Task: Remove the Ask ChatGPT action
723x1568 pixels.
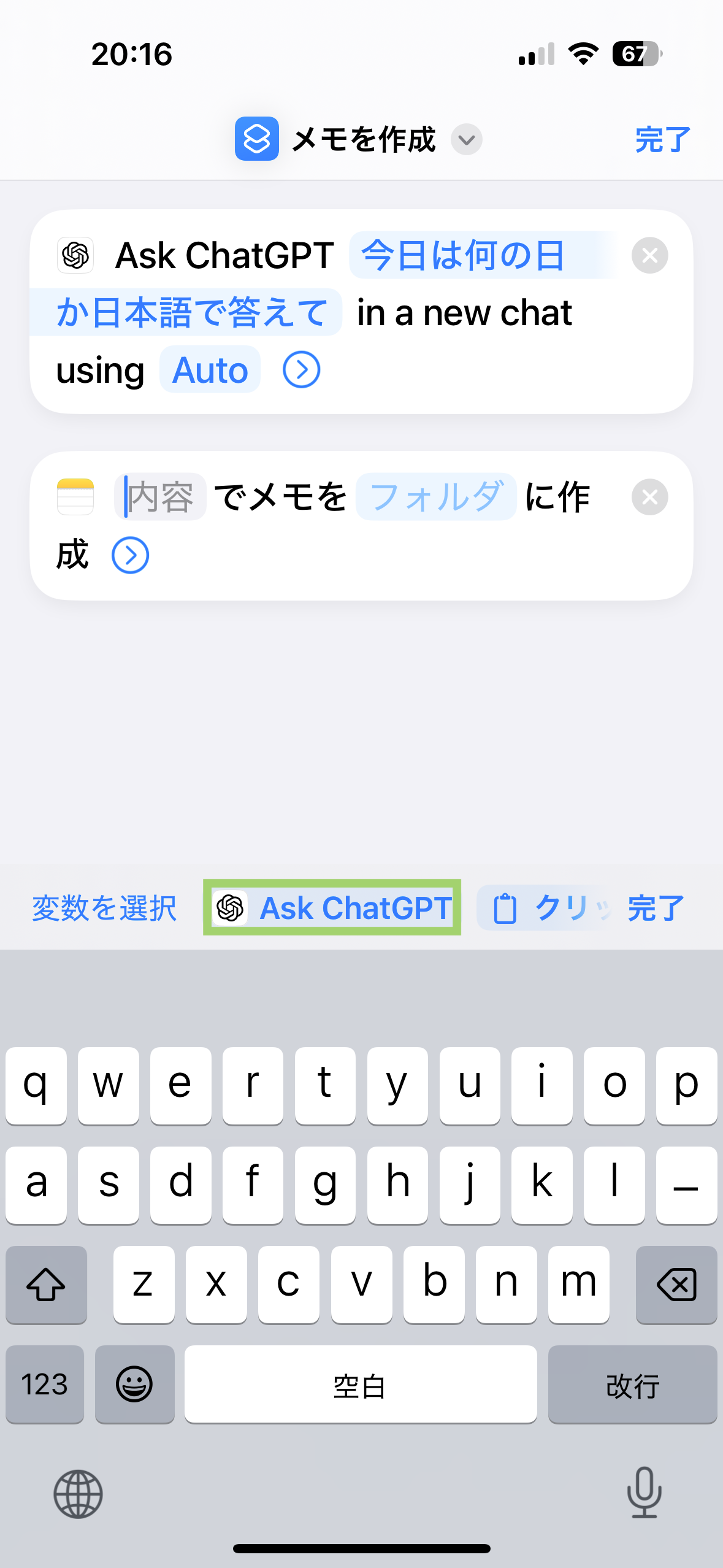Action: pyautogui.click(x=649, y=255)
